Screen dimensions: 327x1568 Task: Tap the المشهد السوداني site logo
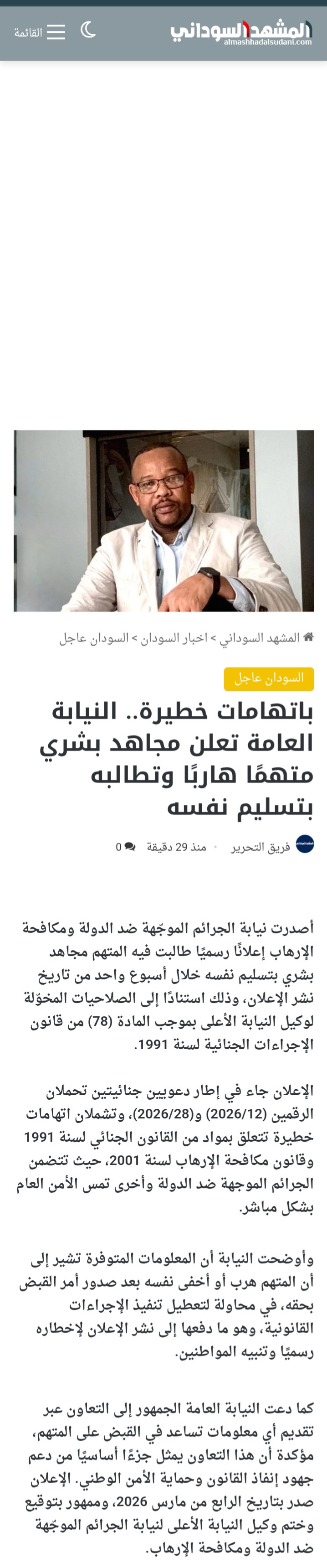click(241, 32)
